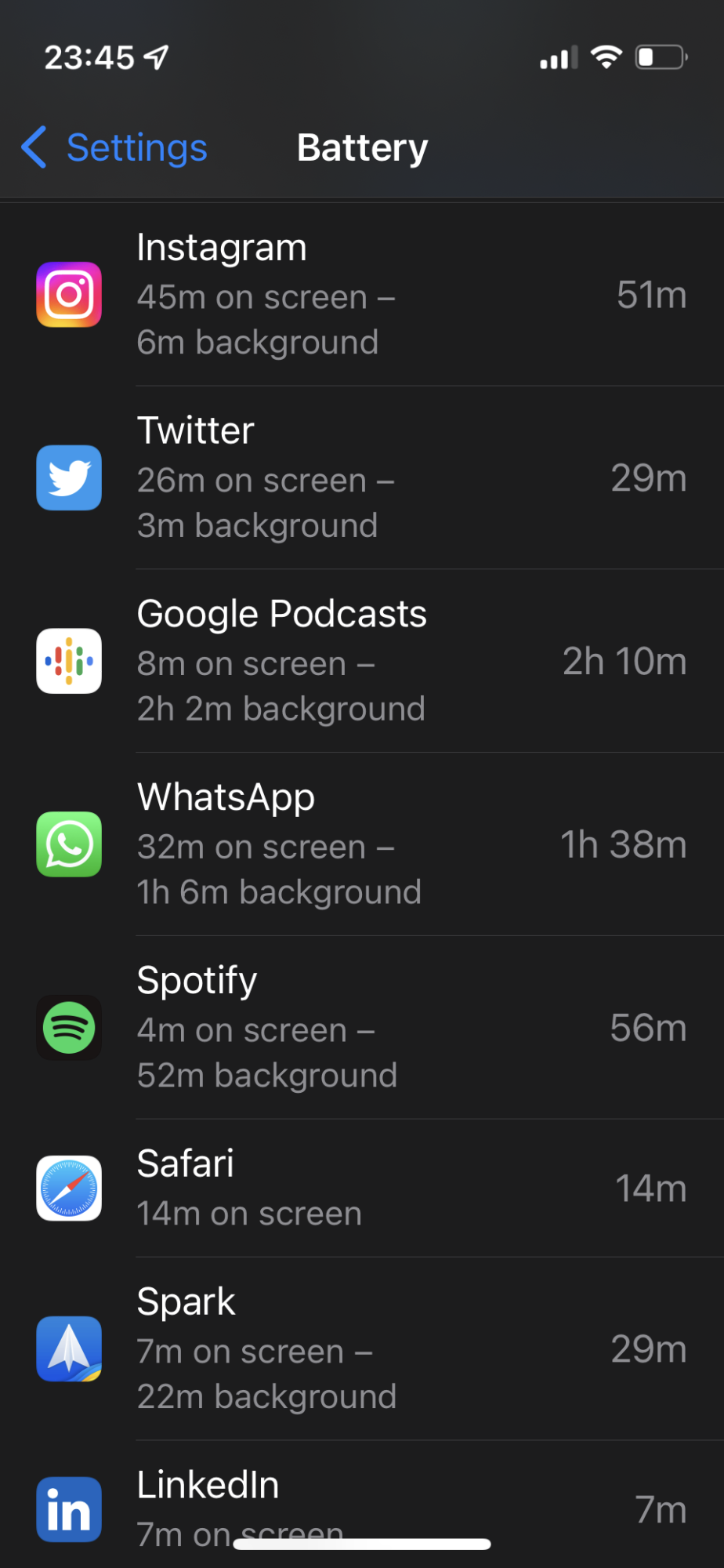Select the Twitter usage row
The width and height of the screenshot is (724, 1568).
362,477
